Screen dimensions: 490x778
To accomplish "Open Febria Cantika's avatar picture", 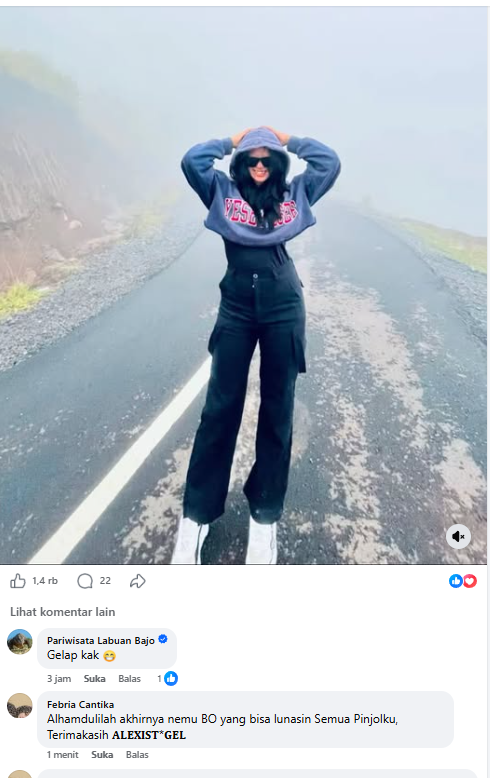I will [x=20, y=706].
